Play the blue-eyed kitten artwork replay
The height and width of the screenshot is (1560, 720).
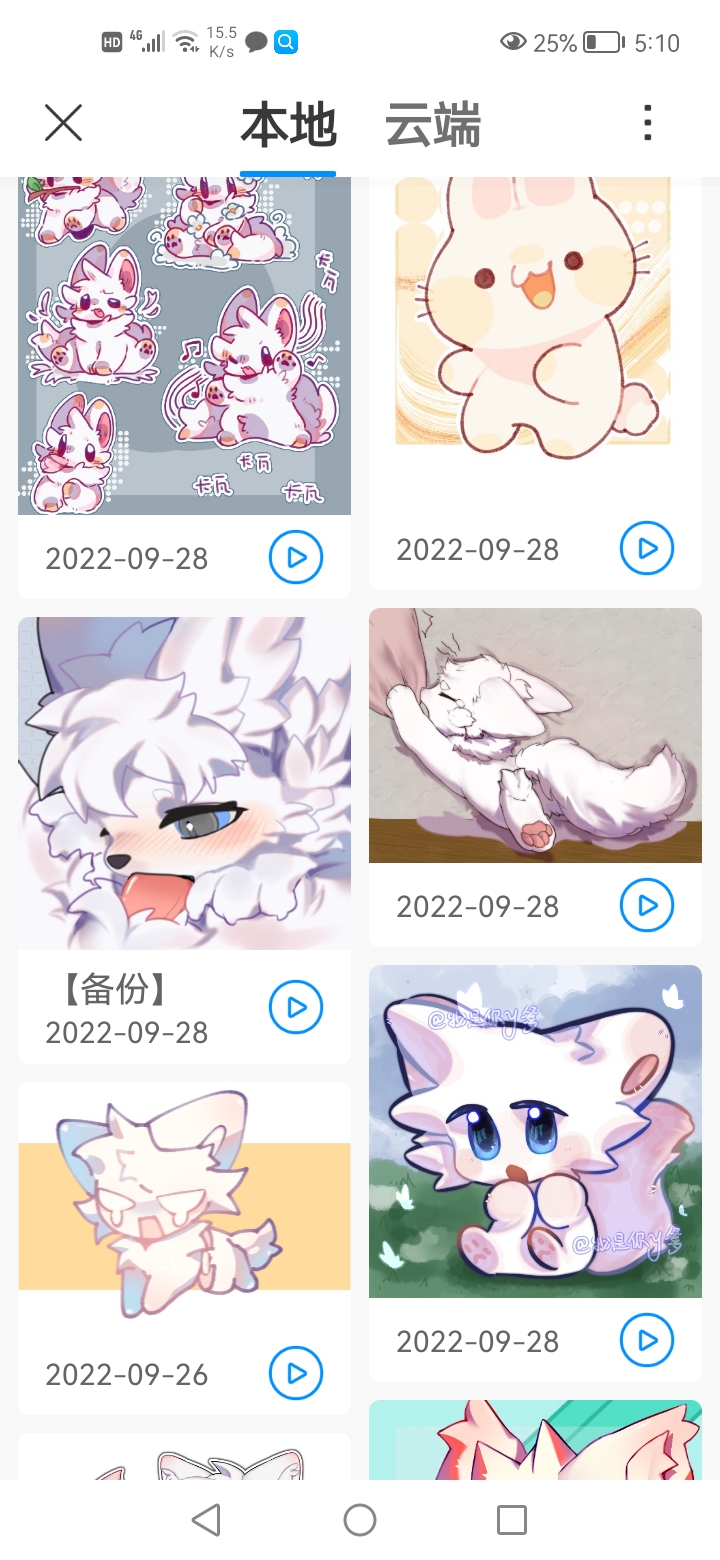(x=647, y=1340)
